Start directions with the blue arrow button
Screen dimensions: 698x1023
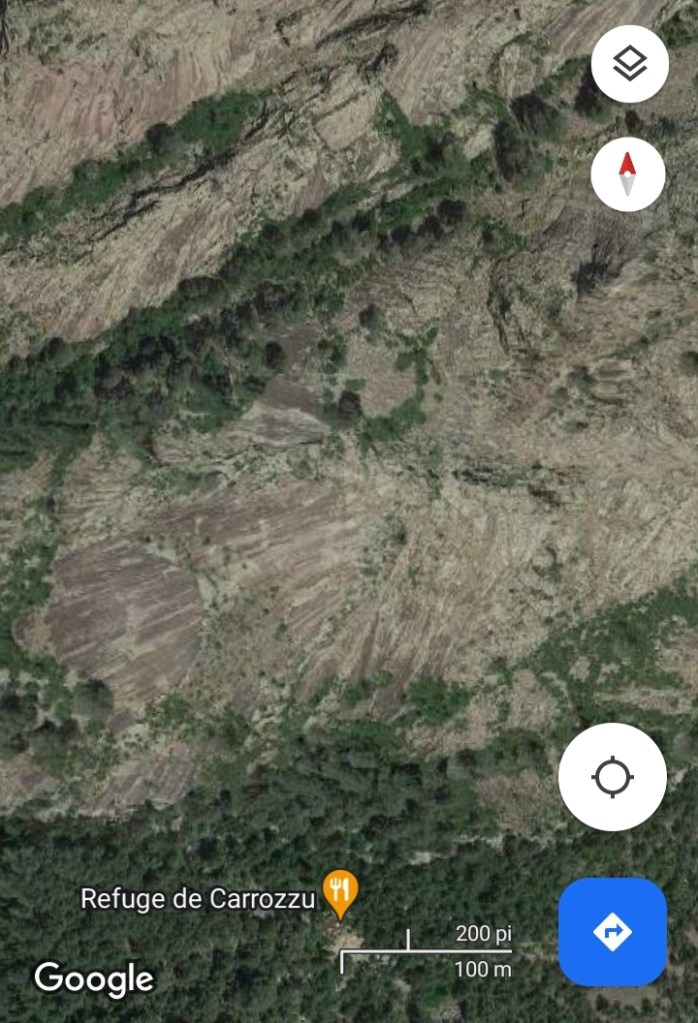click(x=612, y=932)
